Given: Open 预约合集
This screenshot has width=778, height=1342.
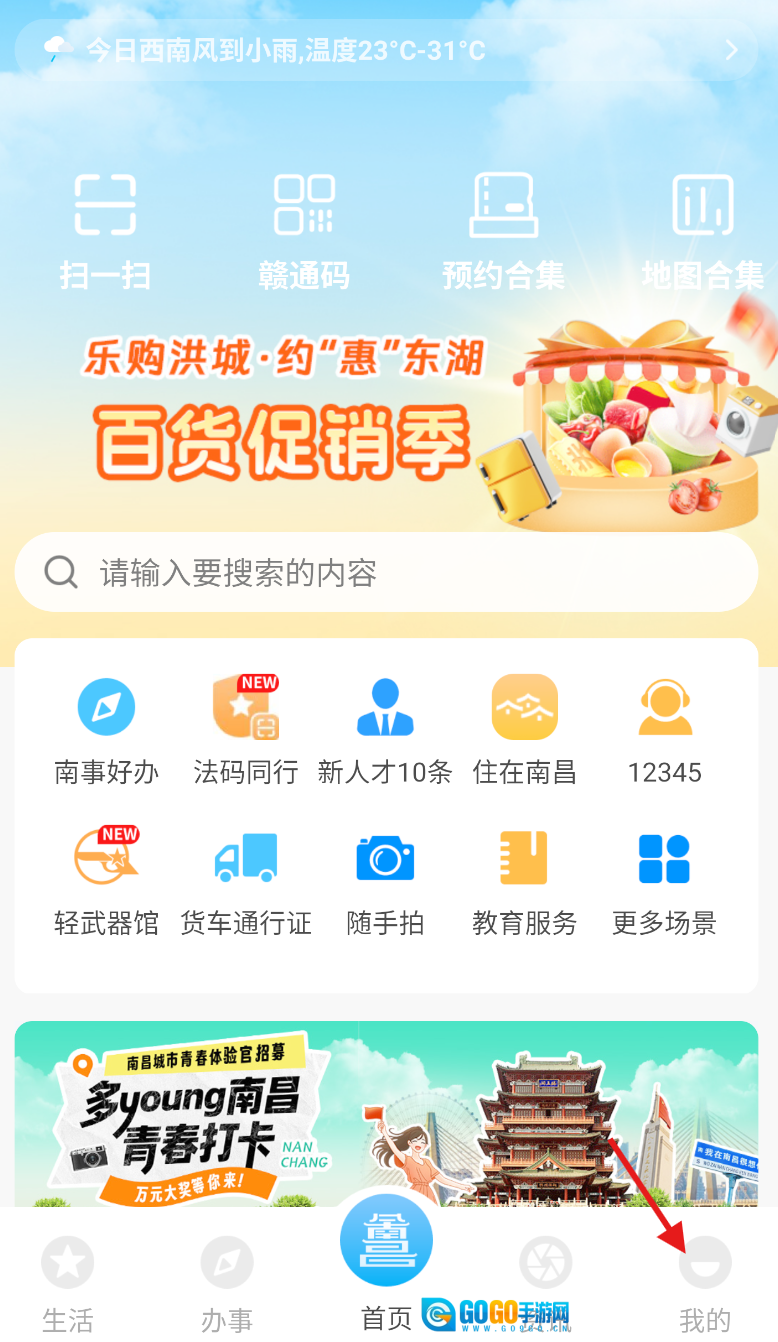Looking at the screenshot, I should [503, 230].
